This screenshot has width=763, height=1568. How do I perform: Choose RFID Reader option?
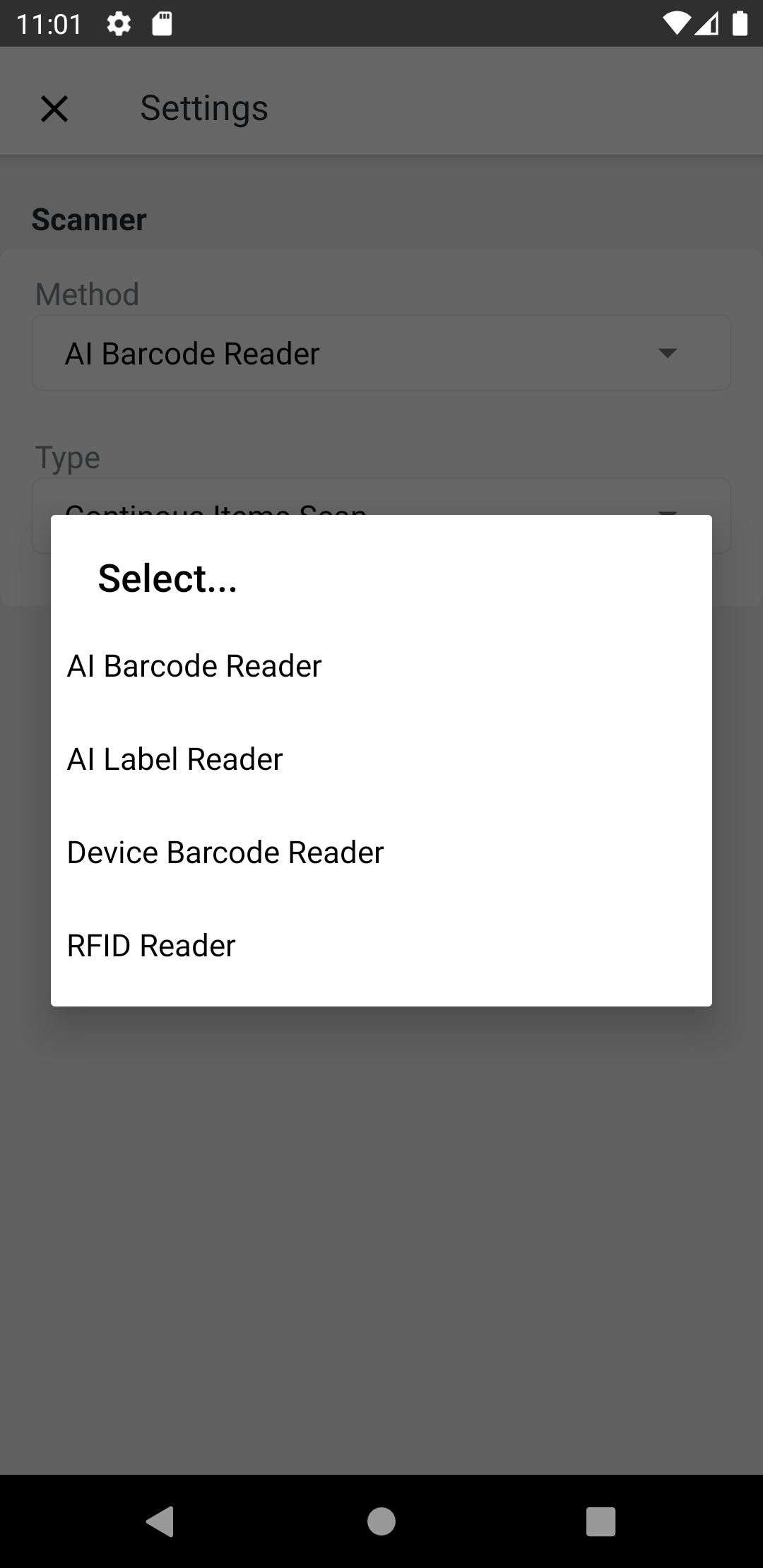[x=150, y=944]
